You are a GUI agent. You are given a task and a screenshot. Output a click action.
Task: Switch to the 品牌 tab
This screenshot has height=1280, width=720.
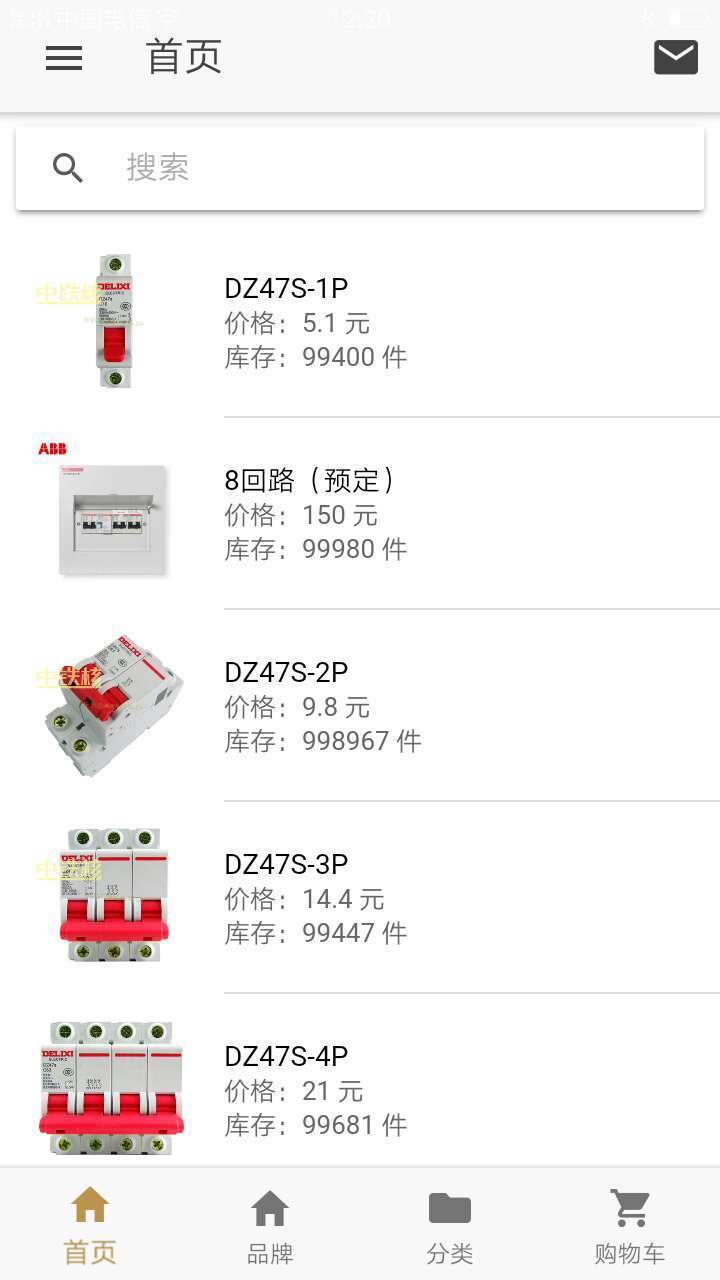click(270, 1225)
